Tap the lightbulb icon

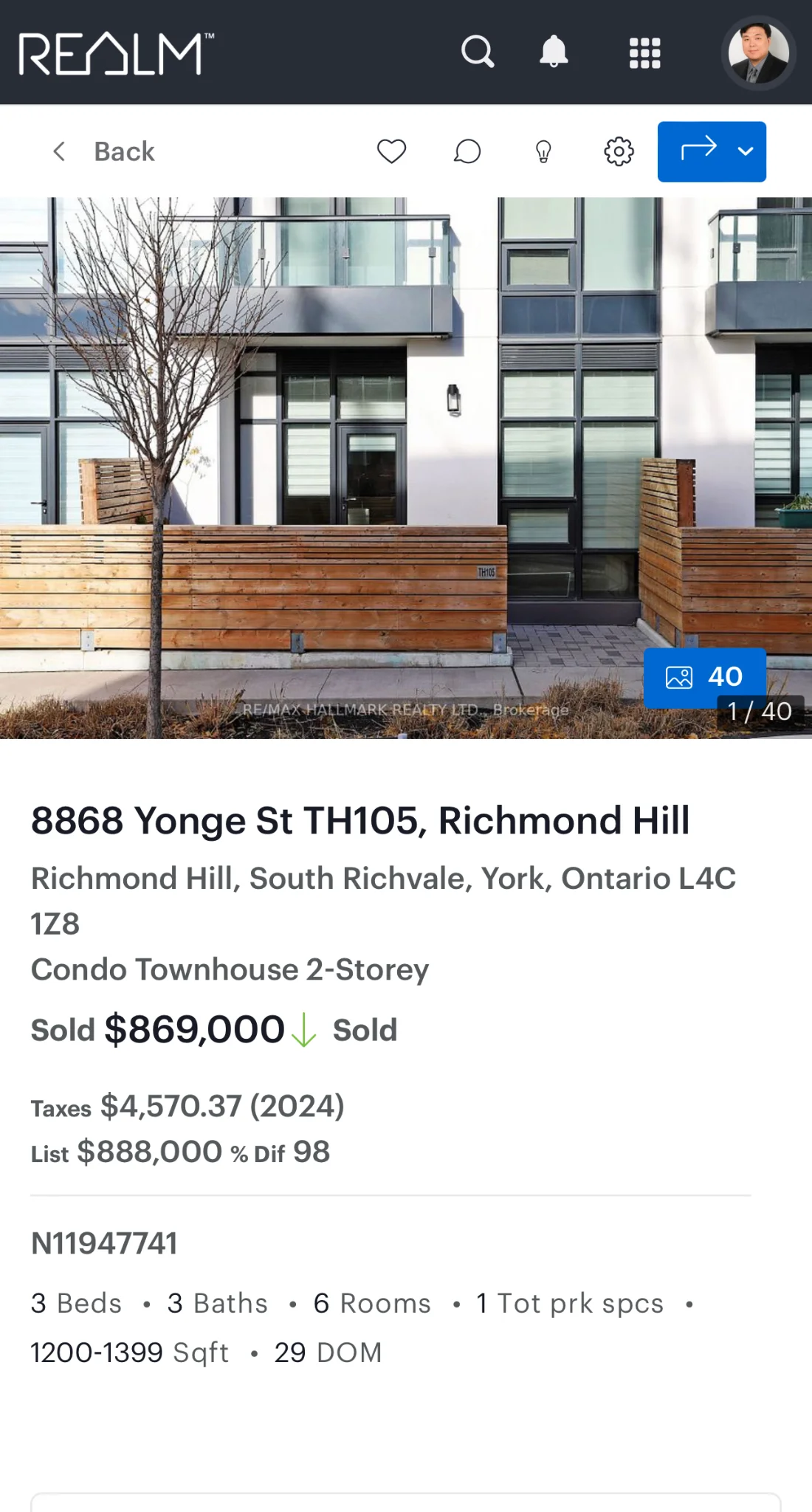click(543, 151)
